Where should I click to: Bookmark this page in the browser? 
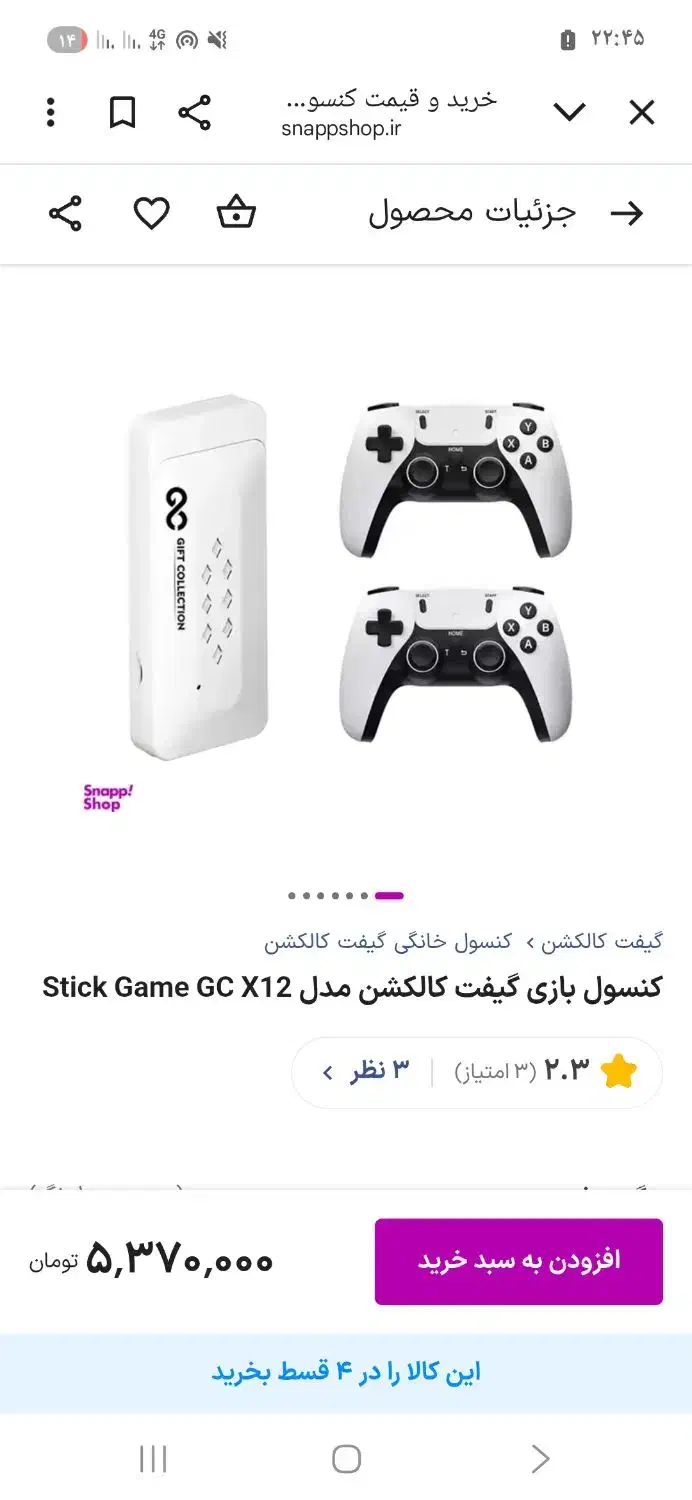(122, 113)
